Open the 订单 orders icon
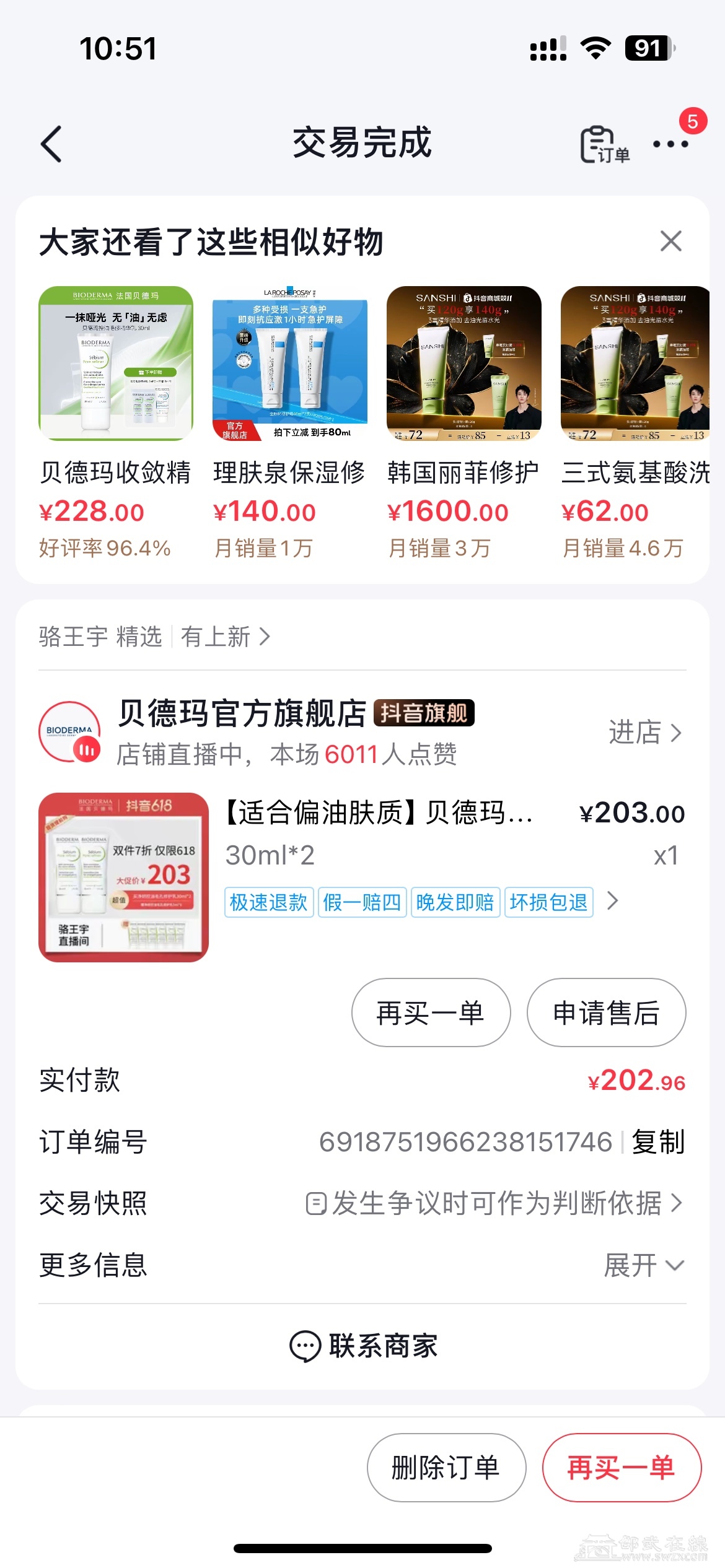The width and height of the screenshot is (725, 1568). [x=603, y=145]
